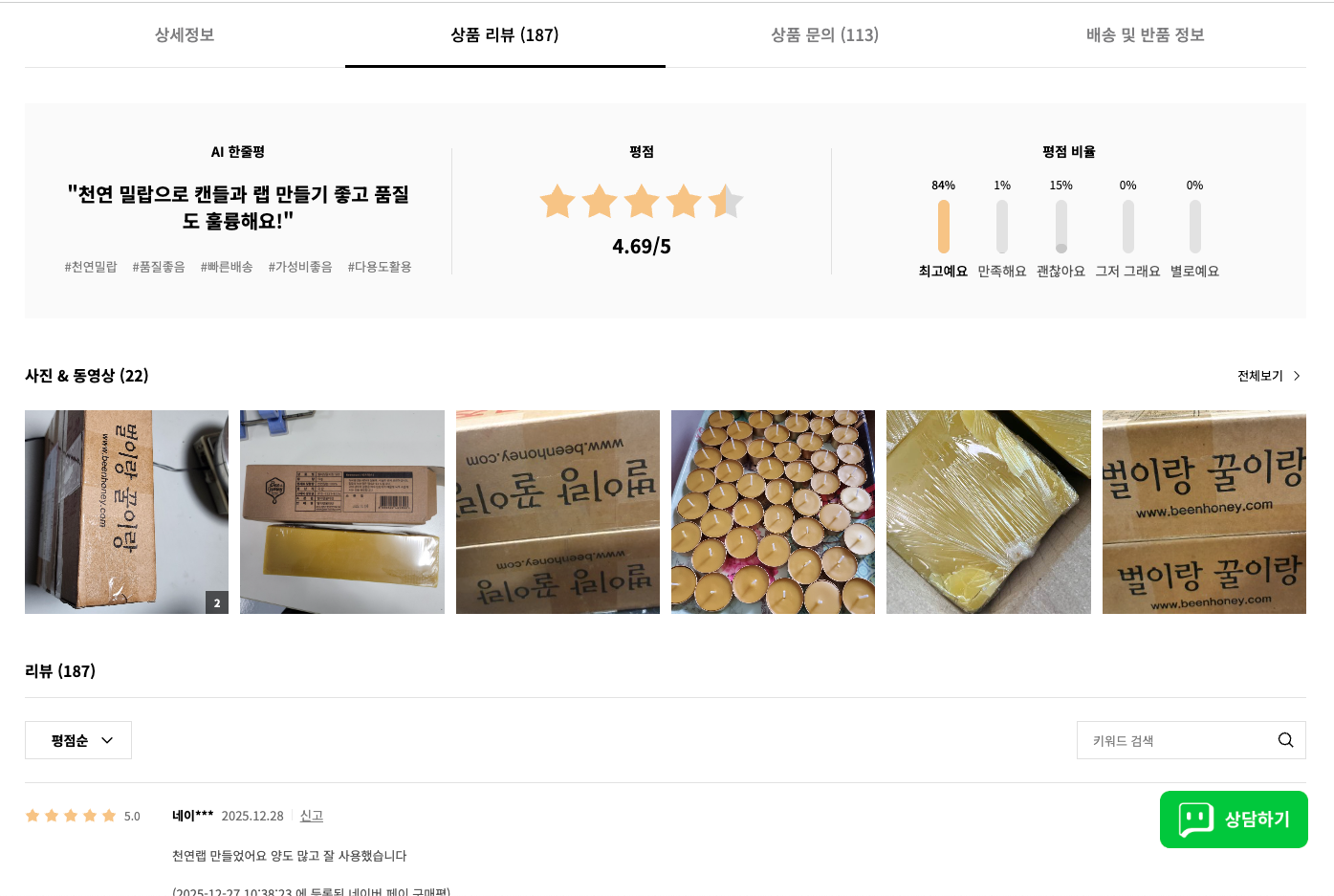Viewport: 1334px width, 896px height.
Task: Go to 배송 및 반품 정보 tab
Action: point(1145,35)
